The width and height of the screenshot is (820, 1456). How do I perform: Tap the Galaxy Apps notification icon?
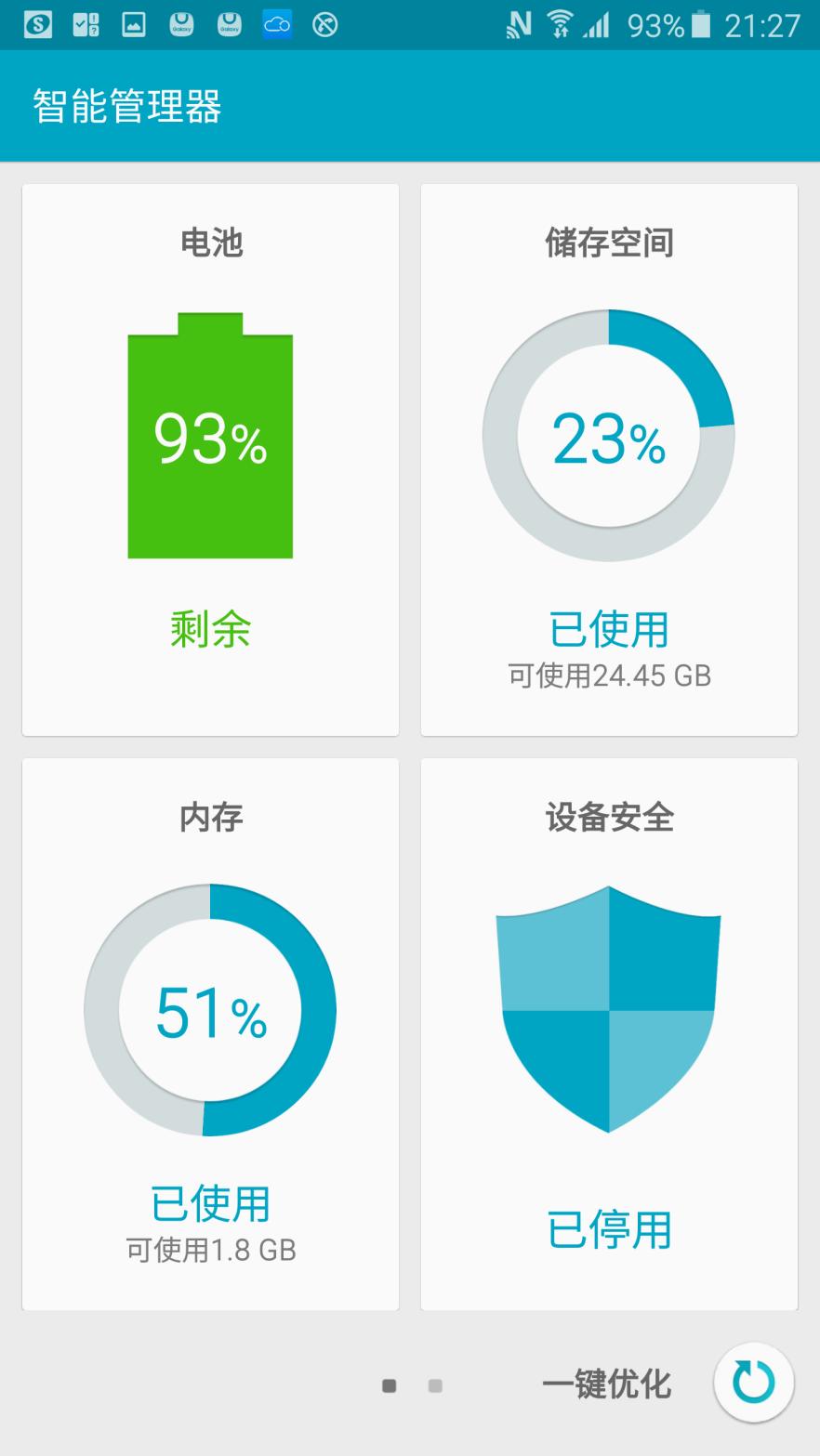pyautogui.click(x=182, y=23)
